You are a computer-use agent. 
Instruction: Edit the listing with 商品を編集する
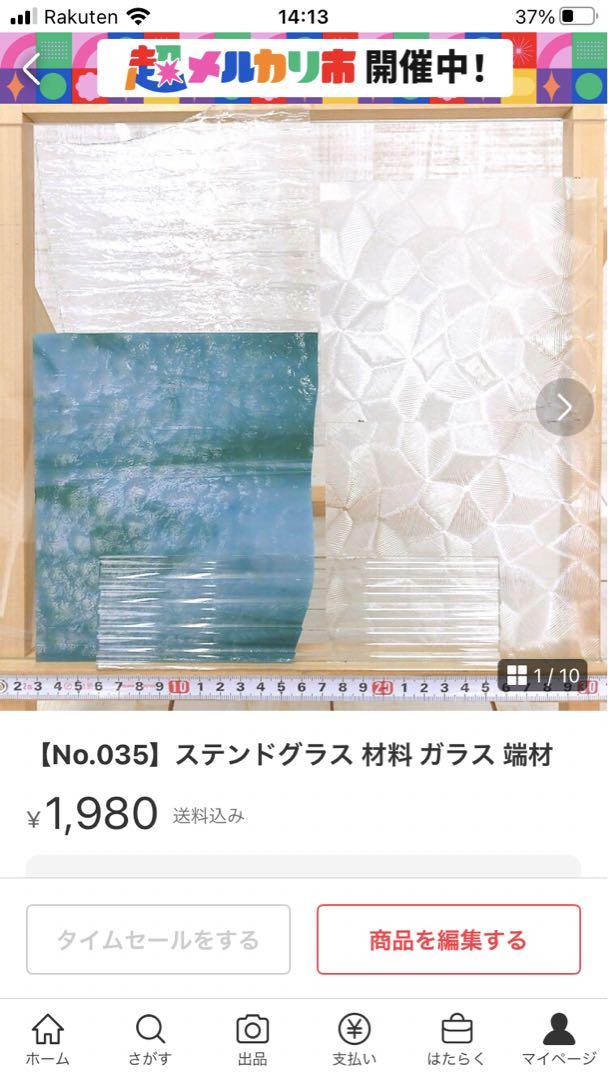click(448, 940)
